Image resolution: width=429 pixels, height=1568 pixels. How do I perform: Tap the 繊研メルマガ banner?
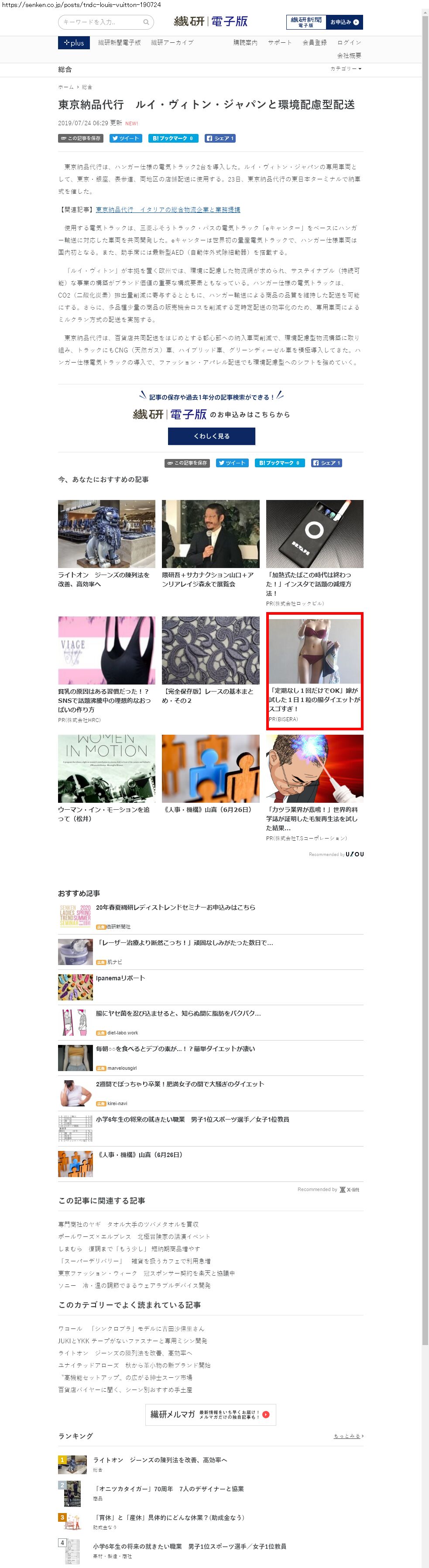pos(210,1414)
